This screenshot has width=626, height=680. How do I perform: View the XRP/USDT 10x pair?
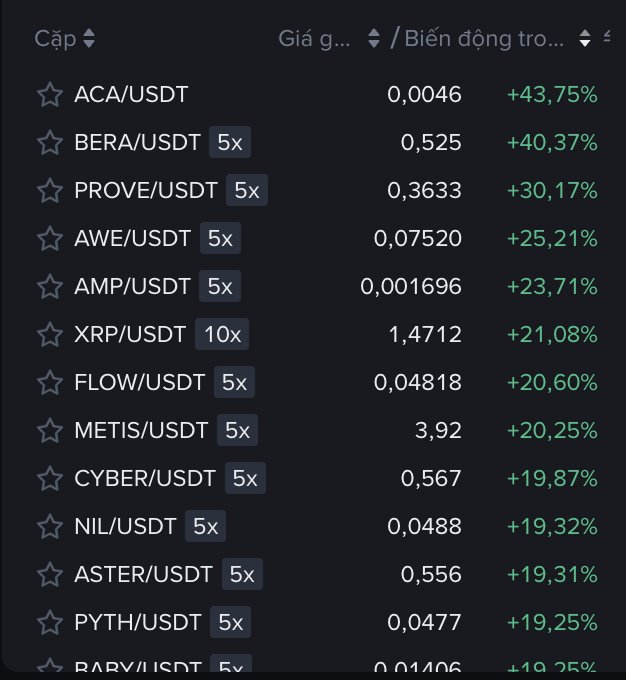[130, 334]
